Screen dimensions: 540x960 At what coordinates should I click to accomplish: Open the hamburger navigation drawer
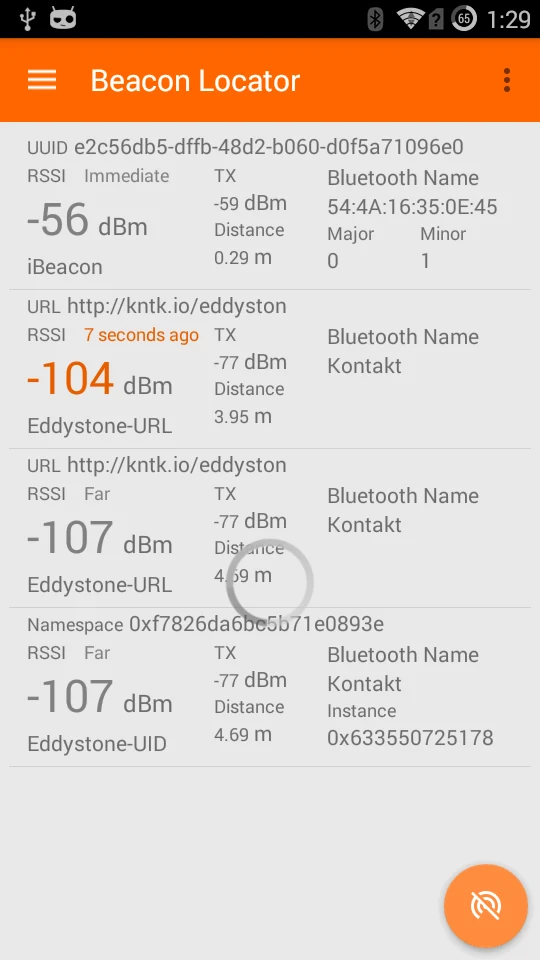(42, 80)
